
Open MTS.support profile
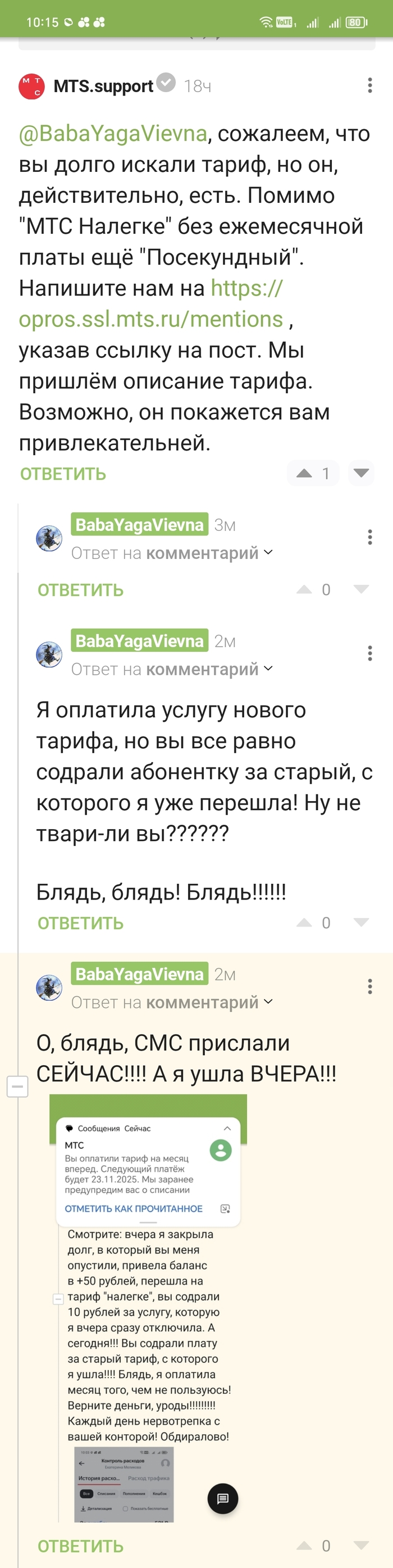coord(103,87)
